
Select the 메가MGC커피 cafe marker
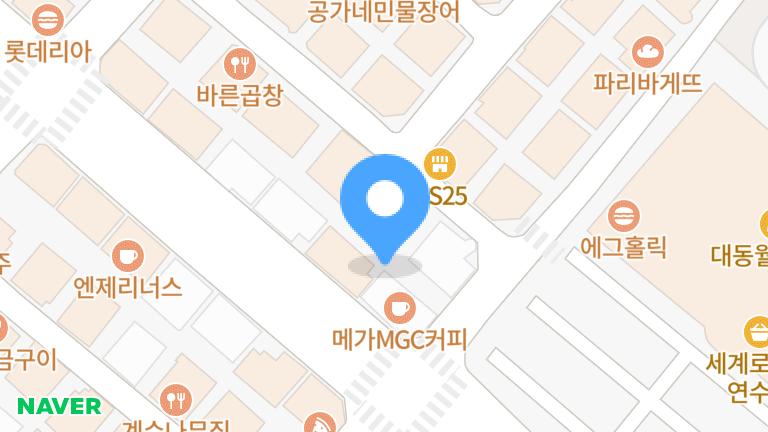(399, 305)
